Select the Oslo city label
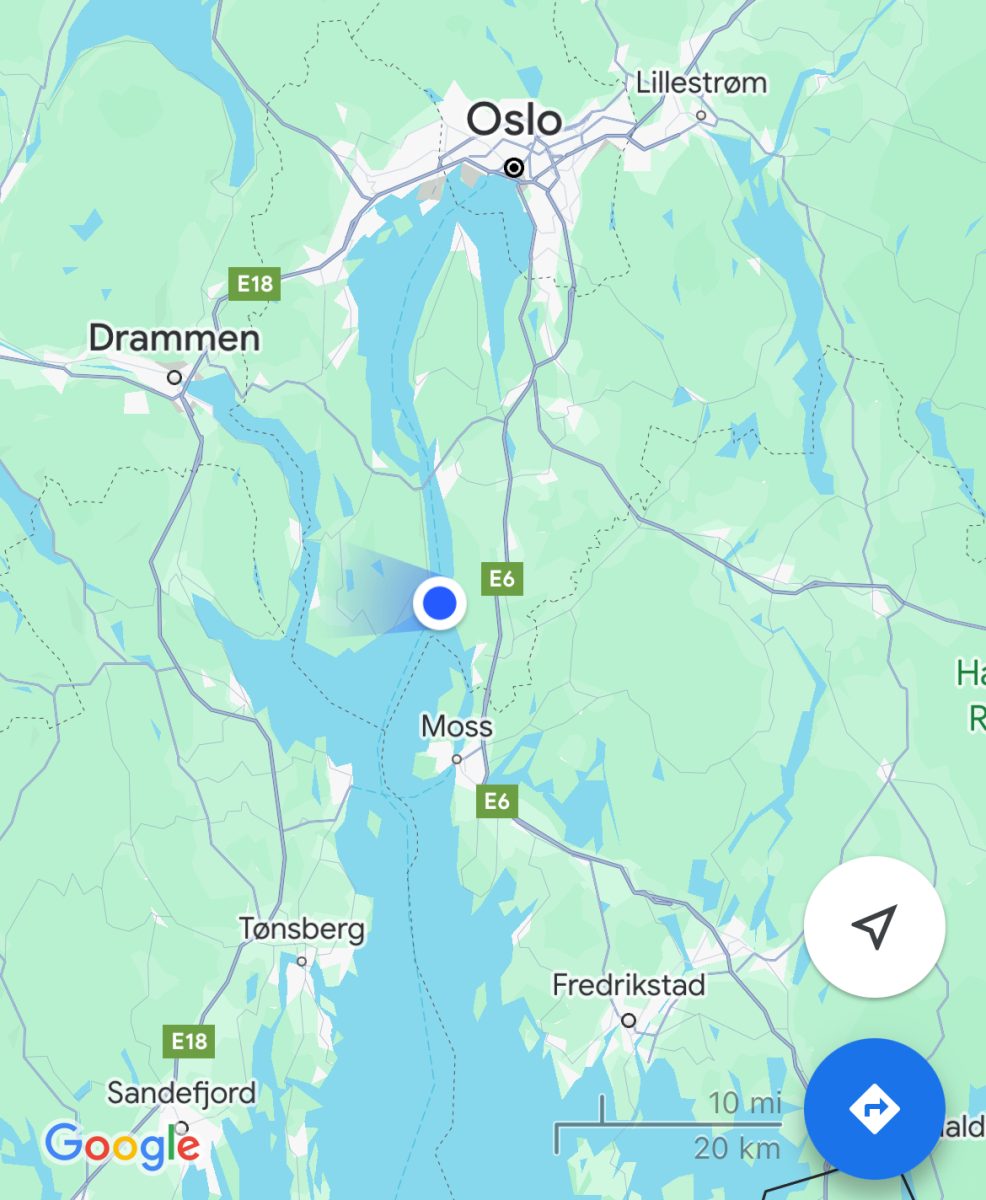 pyautogui.click(x=514, y=121)
